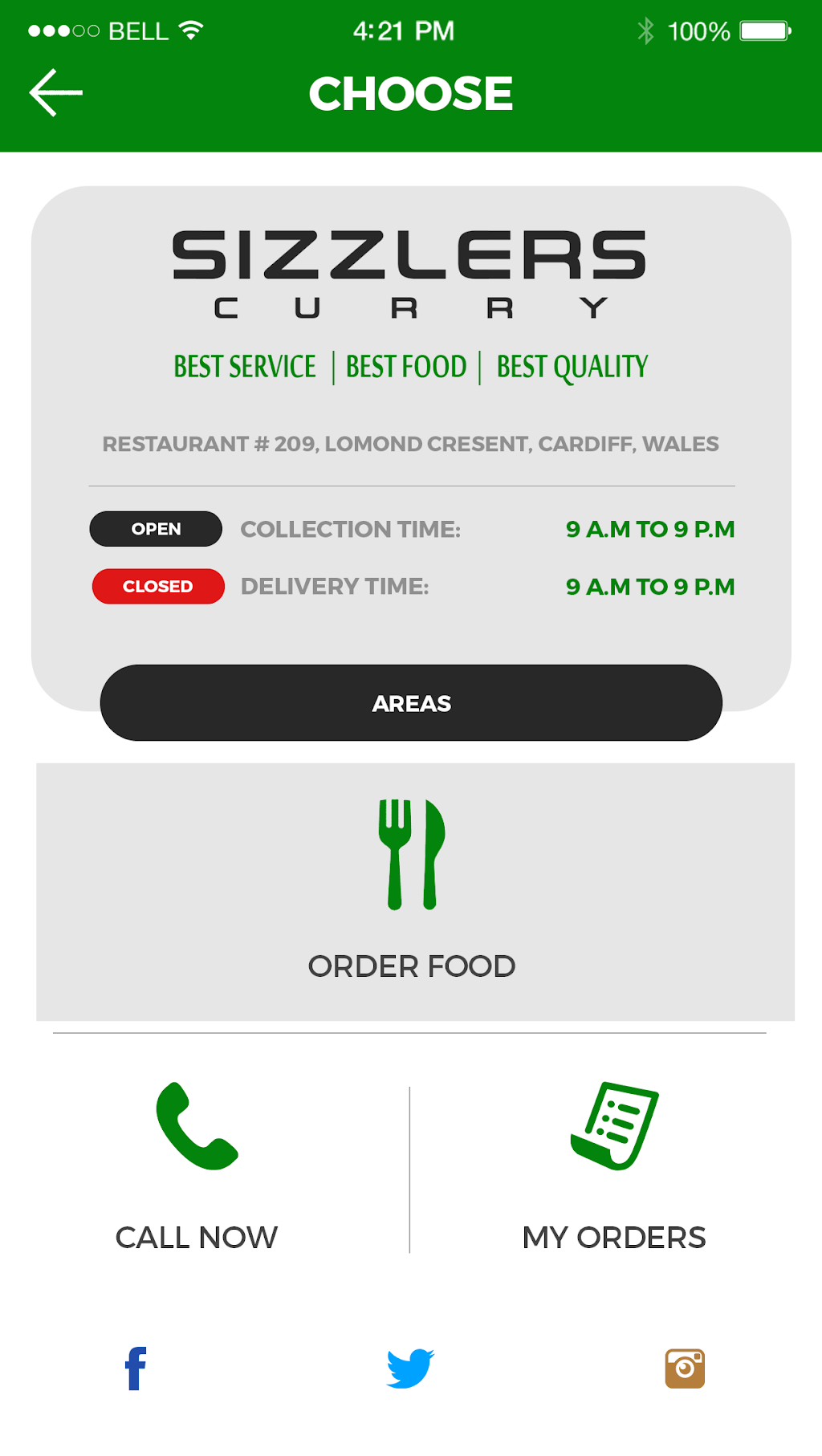Go back using the arrow icon
The height and width of the screenshot is (1456, 822).
pyautogui.click(x=55, y=93)
